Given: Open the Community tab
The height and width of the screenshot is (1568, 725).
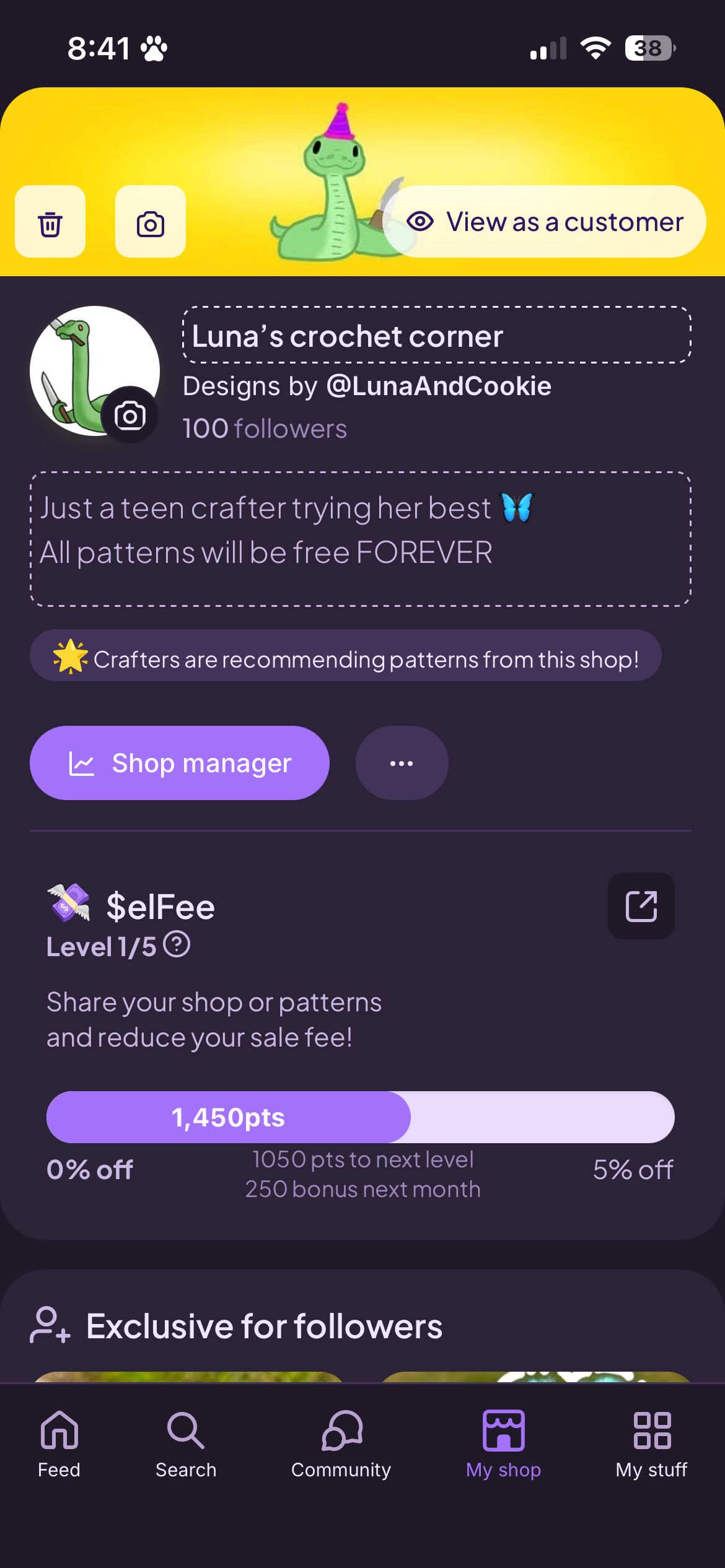Looking at the screenshot, I should 341,1444.
